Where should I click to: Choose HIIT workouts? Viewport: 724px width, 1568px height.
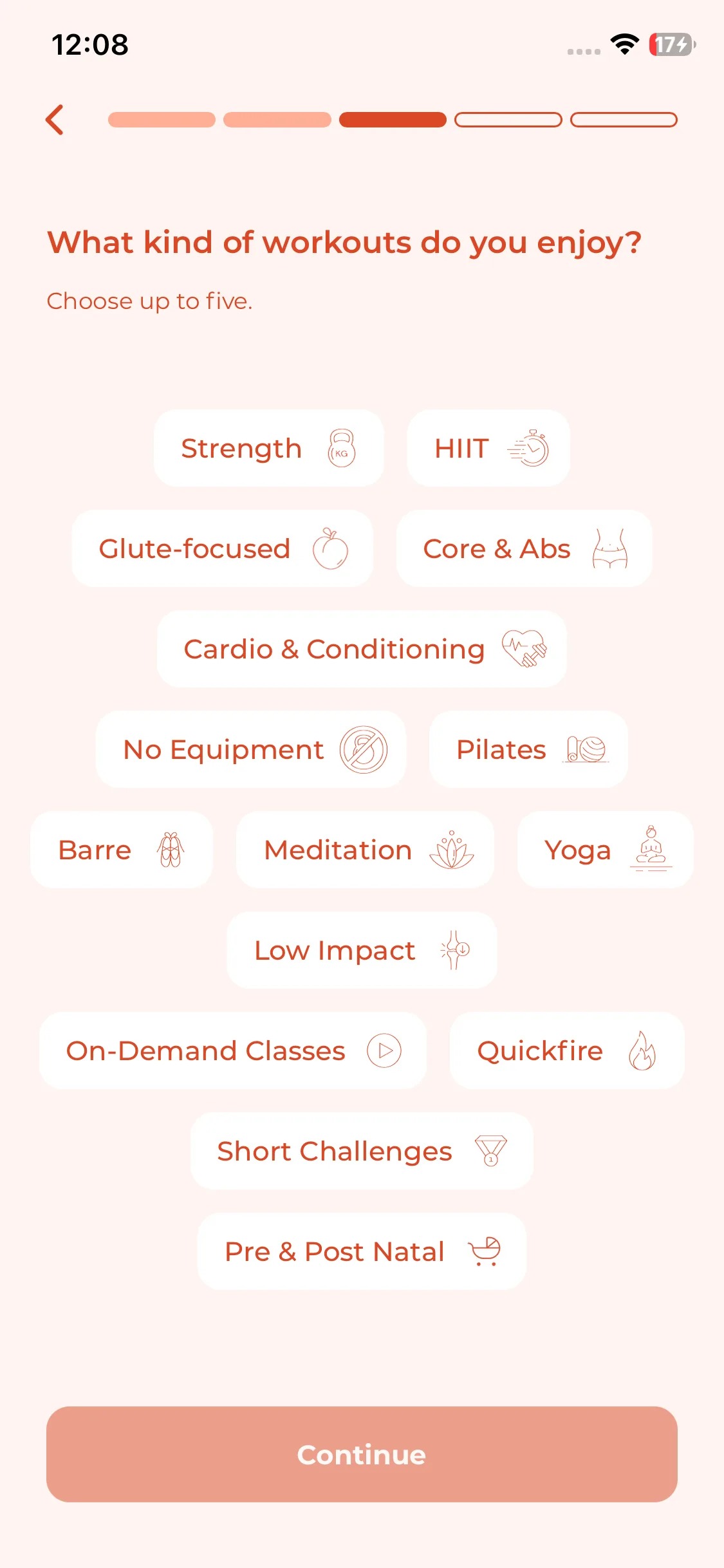tap(488, 448)
